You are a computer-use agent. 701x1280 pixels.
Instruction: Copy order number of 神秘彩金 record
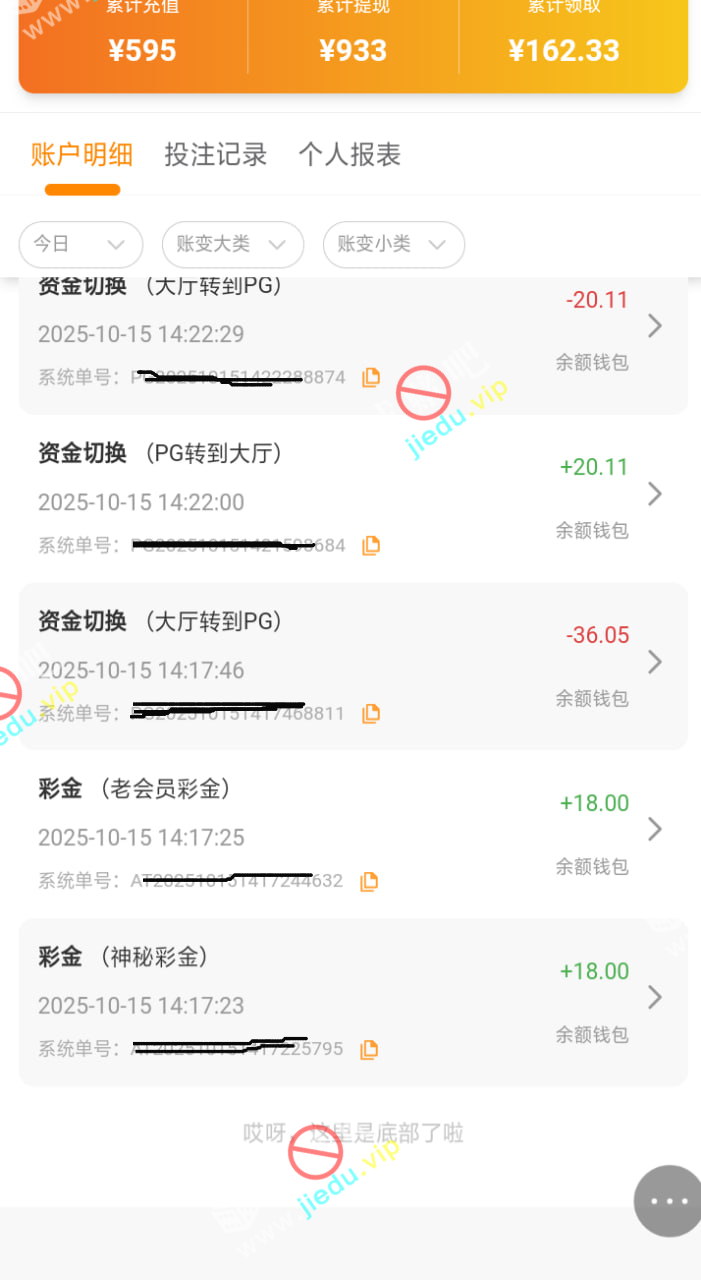tap(369, 1049)
